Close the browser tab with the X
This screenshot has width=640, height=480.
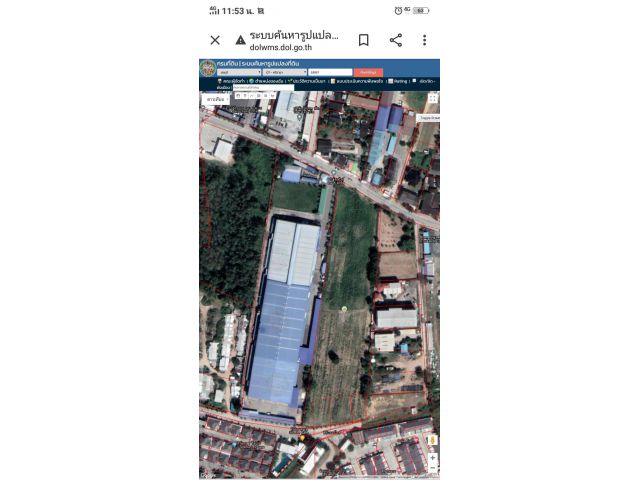(214, 40)
